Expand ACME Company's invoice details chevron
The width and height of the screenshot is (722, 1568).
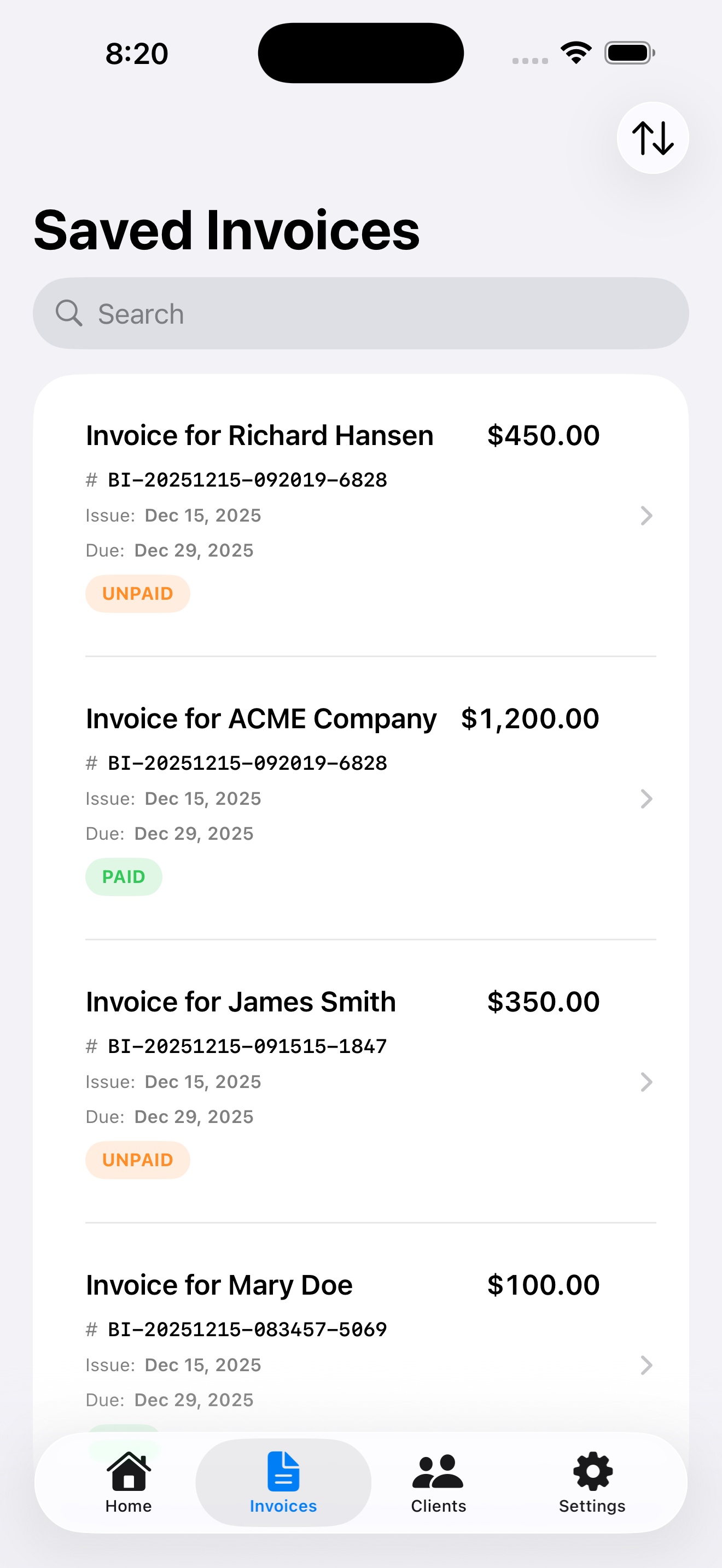tap(647, 799)
